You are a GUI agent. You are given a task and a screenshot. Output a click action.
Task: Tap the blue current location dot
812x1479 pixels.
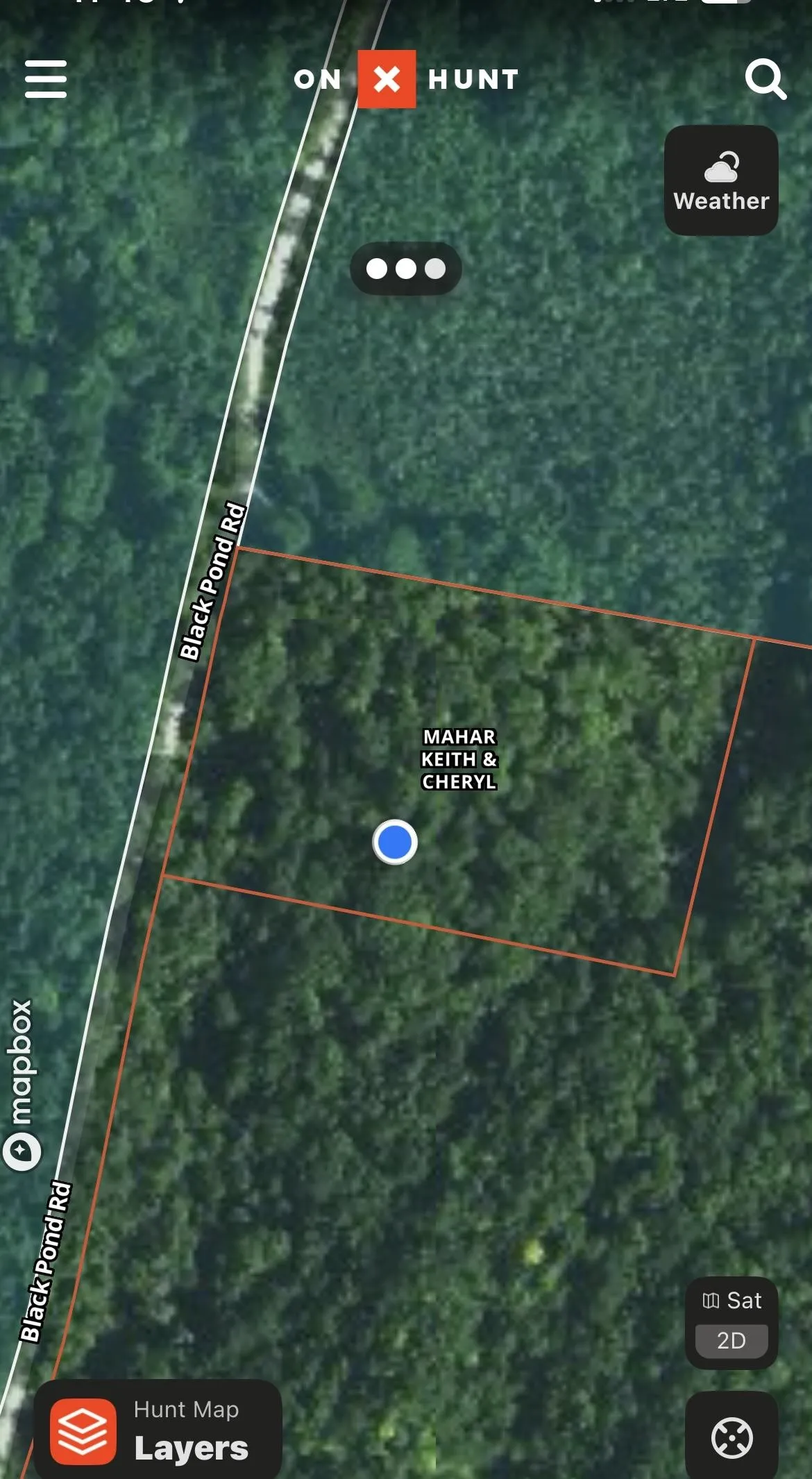pos(395,843)
